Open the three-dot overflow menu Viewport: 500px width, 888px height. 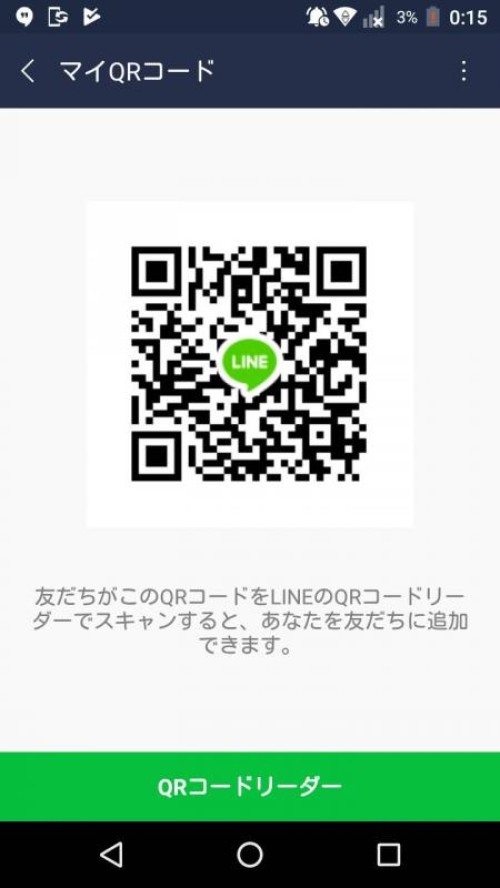(x=464, y=71)
